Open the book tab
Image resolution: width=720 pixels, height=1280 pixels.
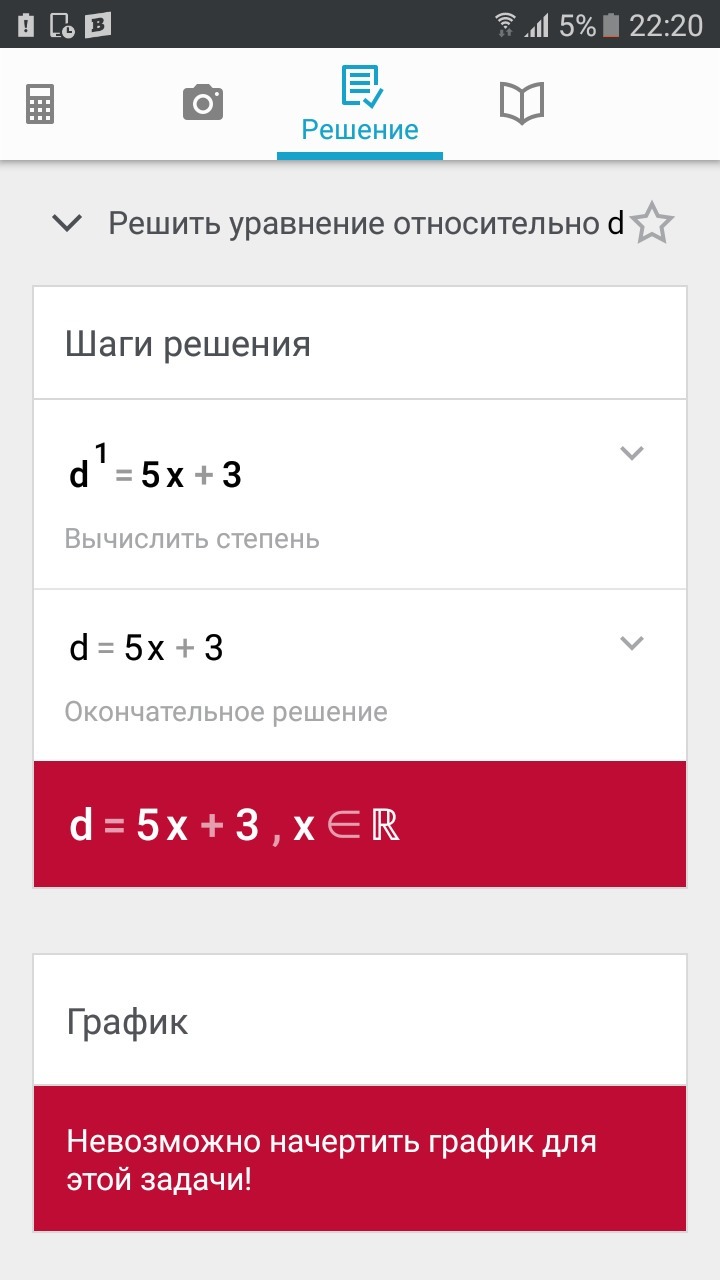[521, 103]
